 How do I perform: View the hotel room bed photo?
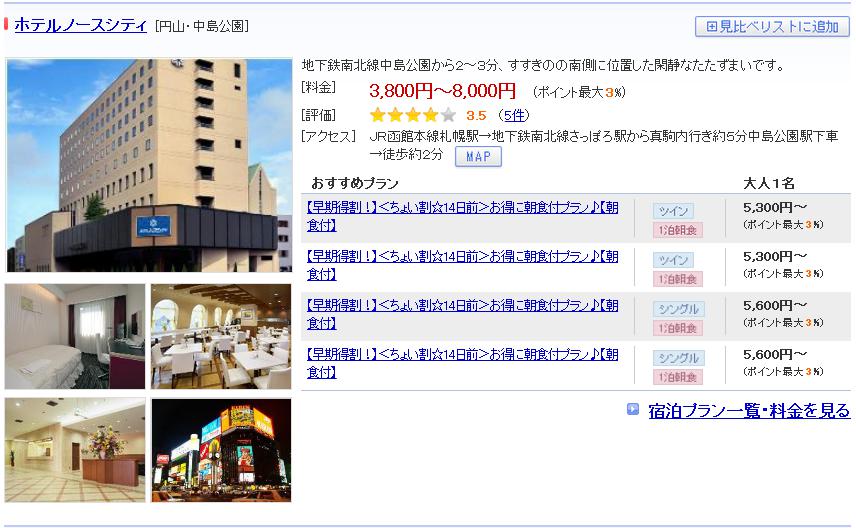(75, 336)
